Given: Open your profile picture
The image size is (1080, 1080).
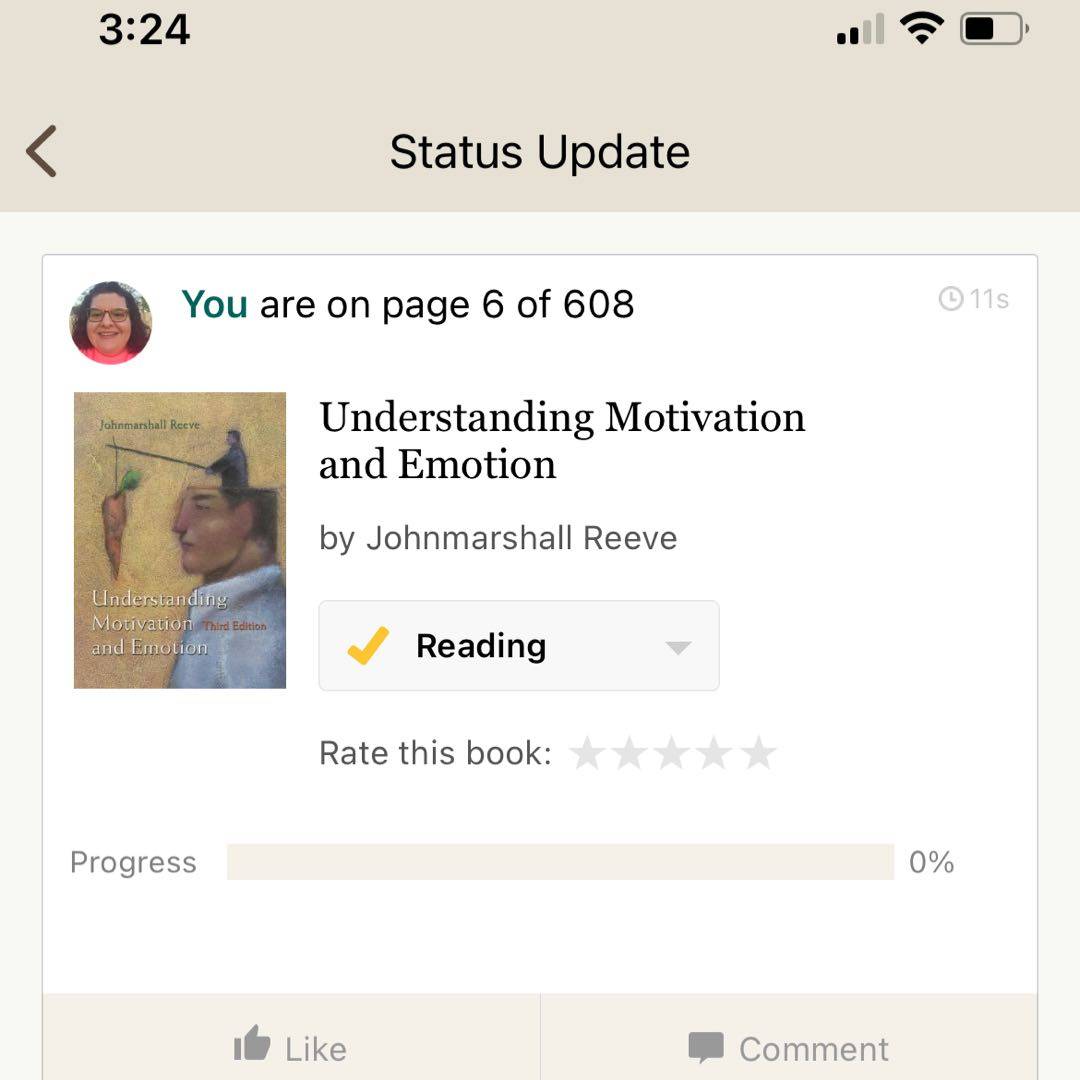Looking at the screenshot, I should coord(110,322).
